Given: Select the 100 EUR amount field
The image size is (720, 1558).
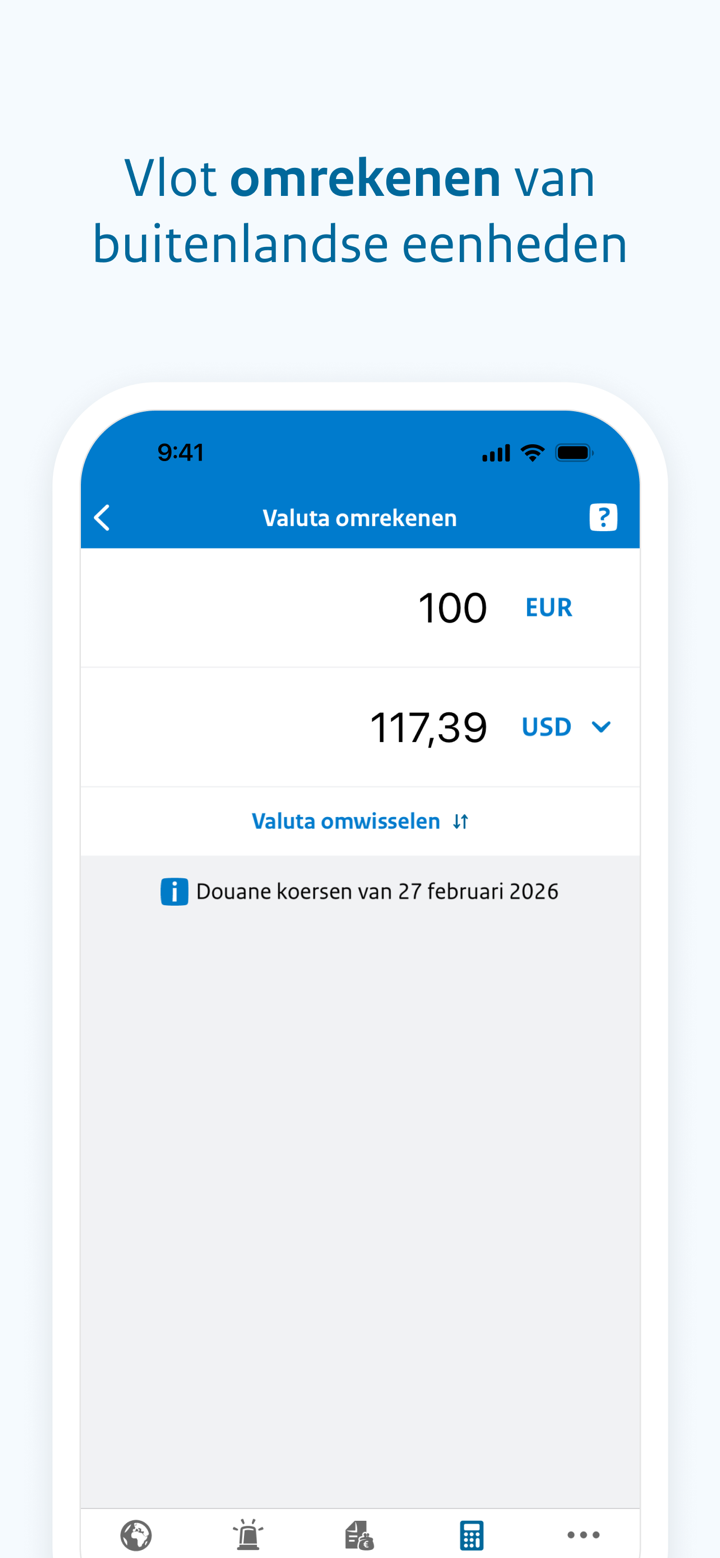Looking at the screenshot, I should point(452,607).
